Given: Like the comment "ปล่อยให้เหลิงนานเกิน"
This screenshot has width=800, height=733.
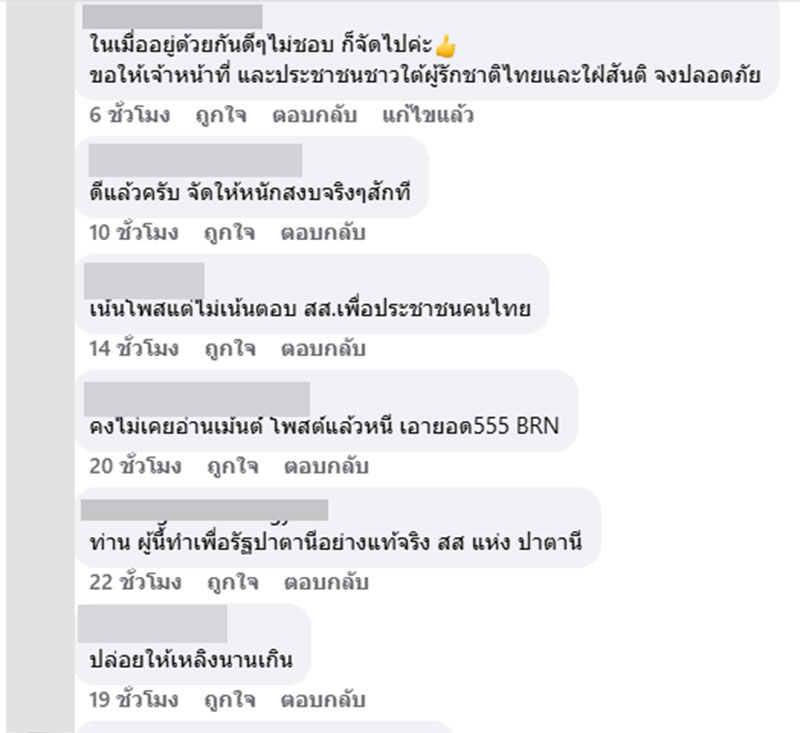Looking at the screenshot, I should 230,699.
